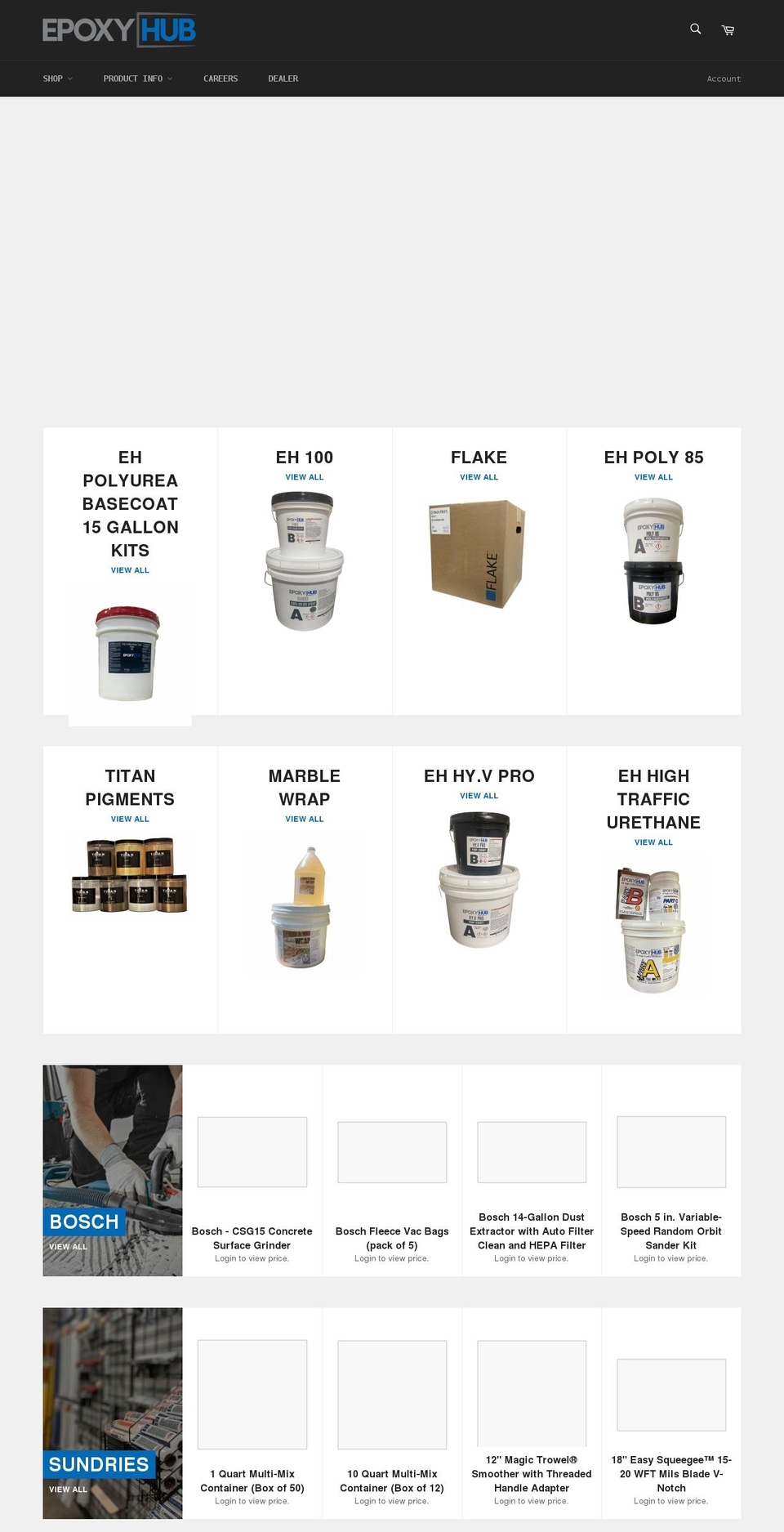
Task: Open VIEW ALL under TITAN PIGMENTS
Action: 129,819
